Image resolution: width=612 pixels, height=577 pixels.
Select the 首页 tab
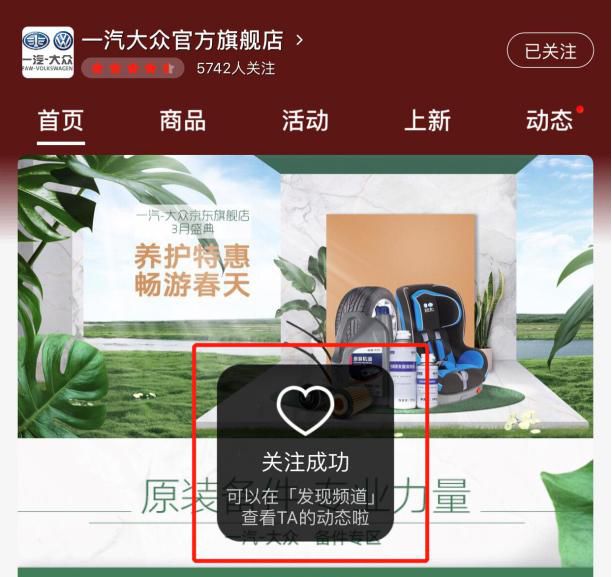pos(61,121)
